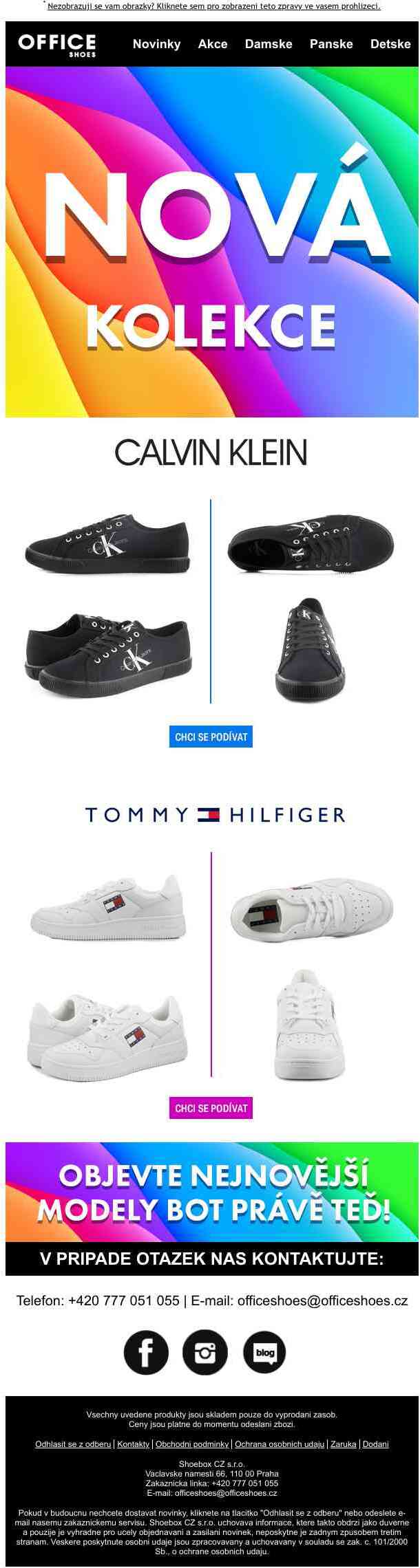
Task: Tap Chci se podívat under Calvin Klein
Action: tap(211, 737)
